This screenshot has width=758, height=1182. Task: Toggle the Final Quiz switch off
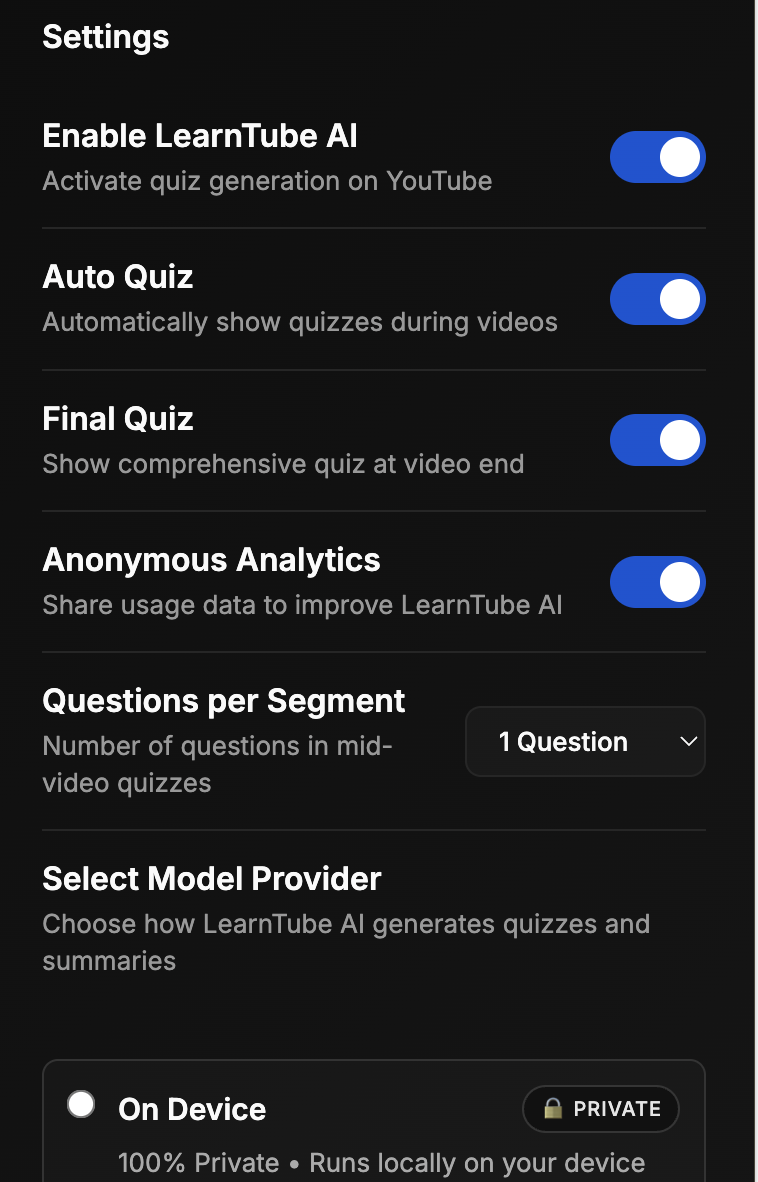pyautogui.click(x=657, y=441)
